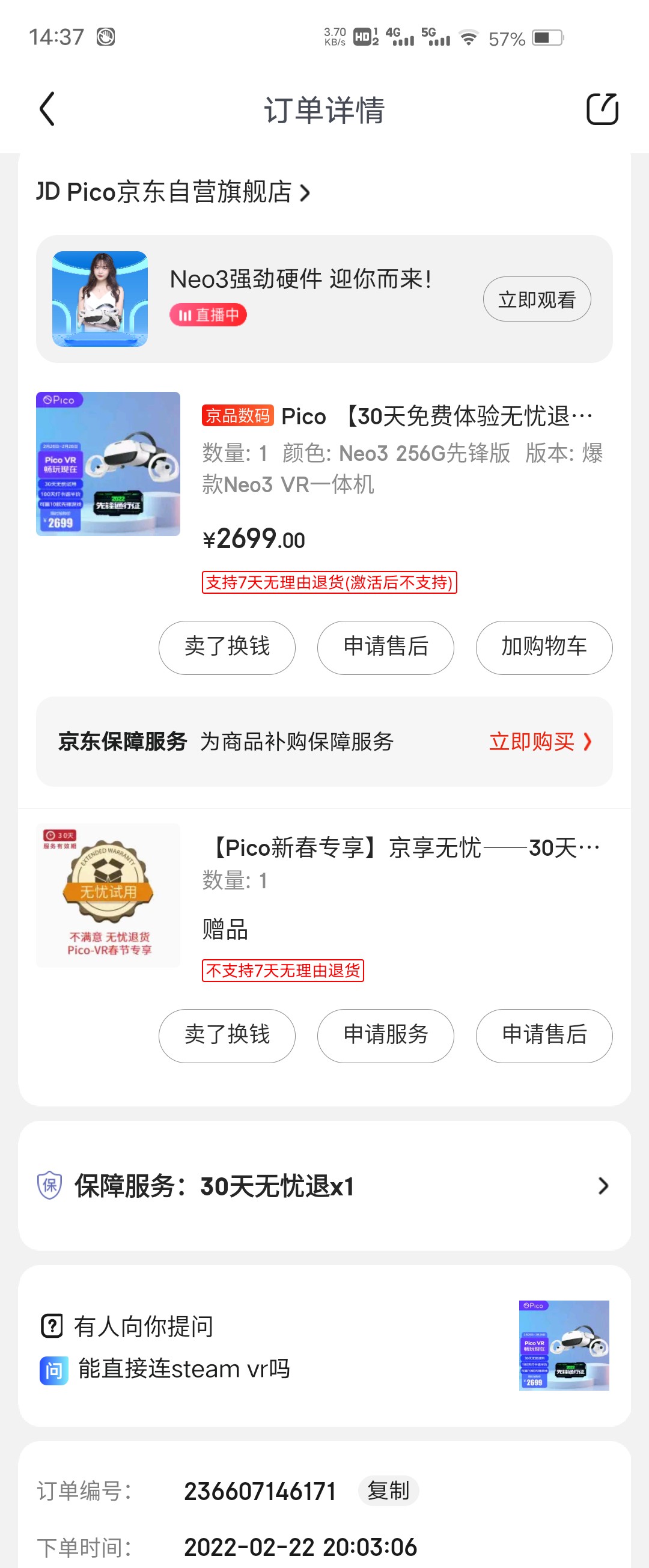Open 申请服务 for the gift item
The image size is (649, 1568).
point(385,1036)
